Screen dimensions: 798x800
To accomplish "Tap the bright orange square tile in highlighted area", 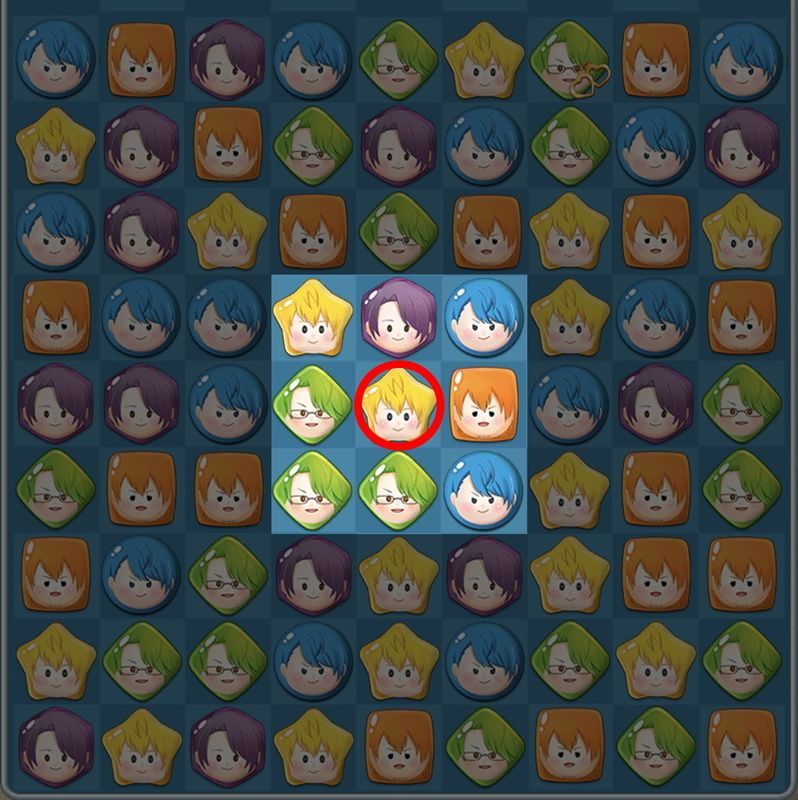I will click(483, 407).
